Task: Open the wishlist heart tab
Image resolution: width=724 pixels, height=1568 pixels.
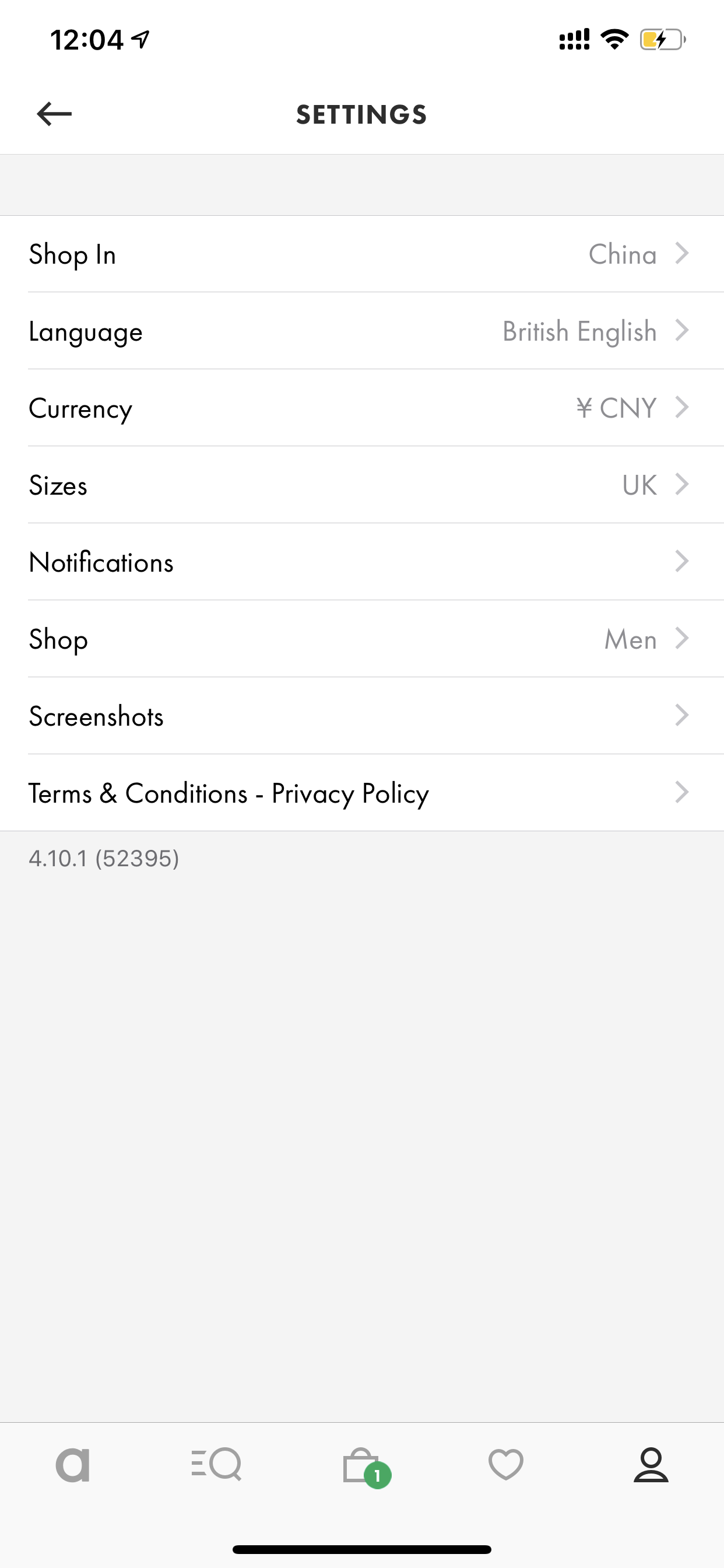Action: pos(506,1465)
